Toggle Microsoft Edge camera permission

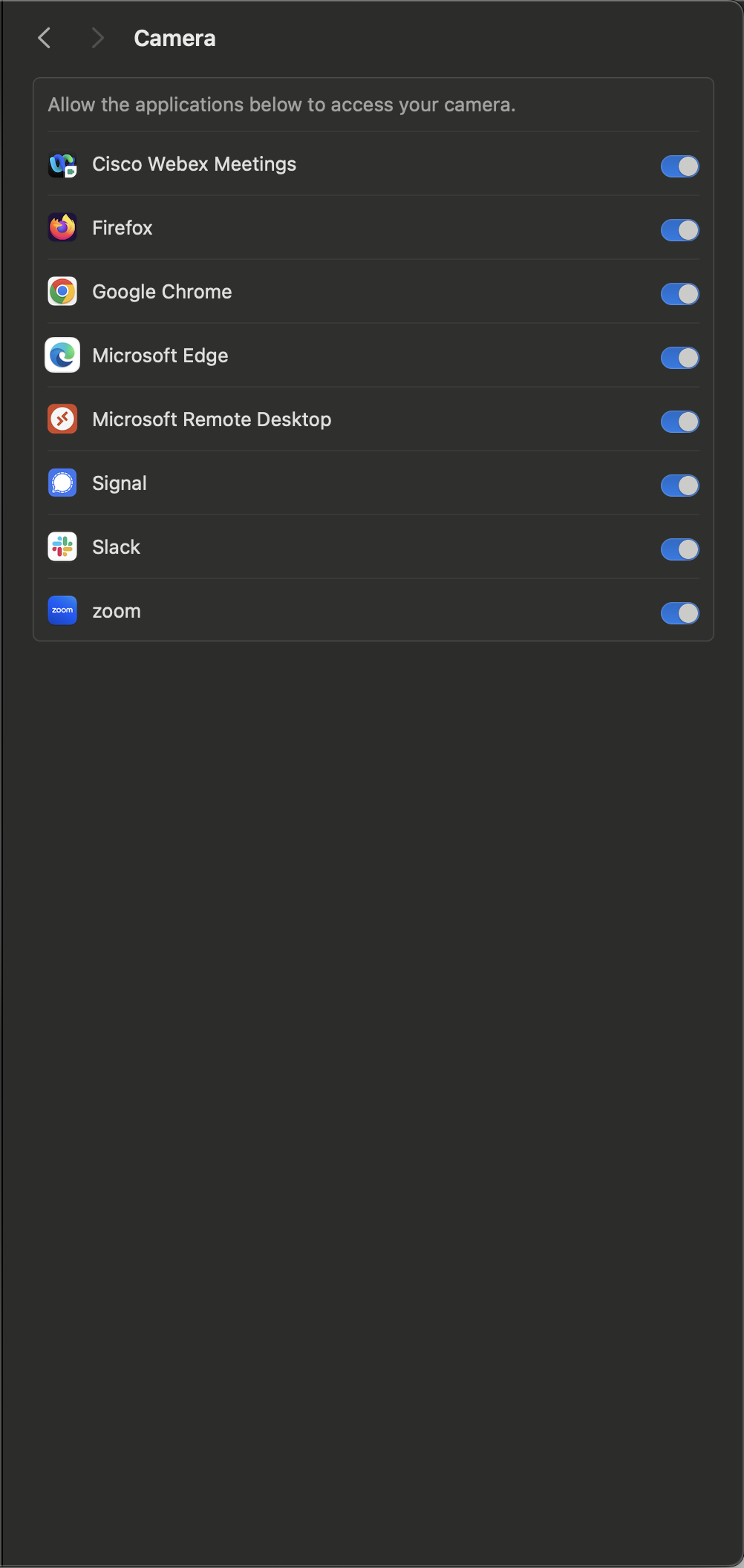(x=679, y=358)
